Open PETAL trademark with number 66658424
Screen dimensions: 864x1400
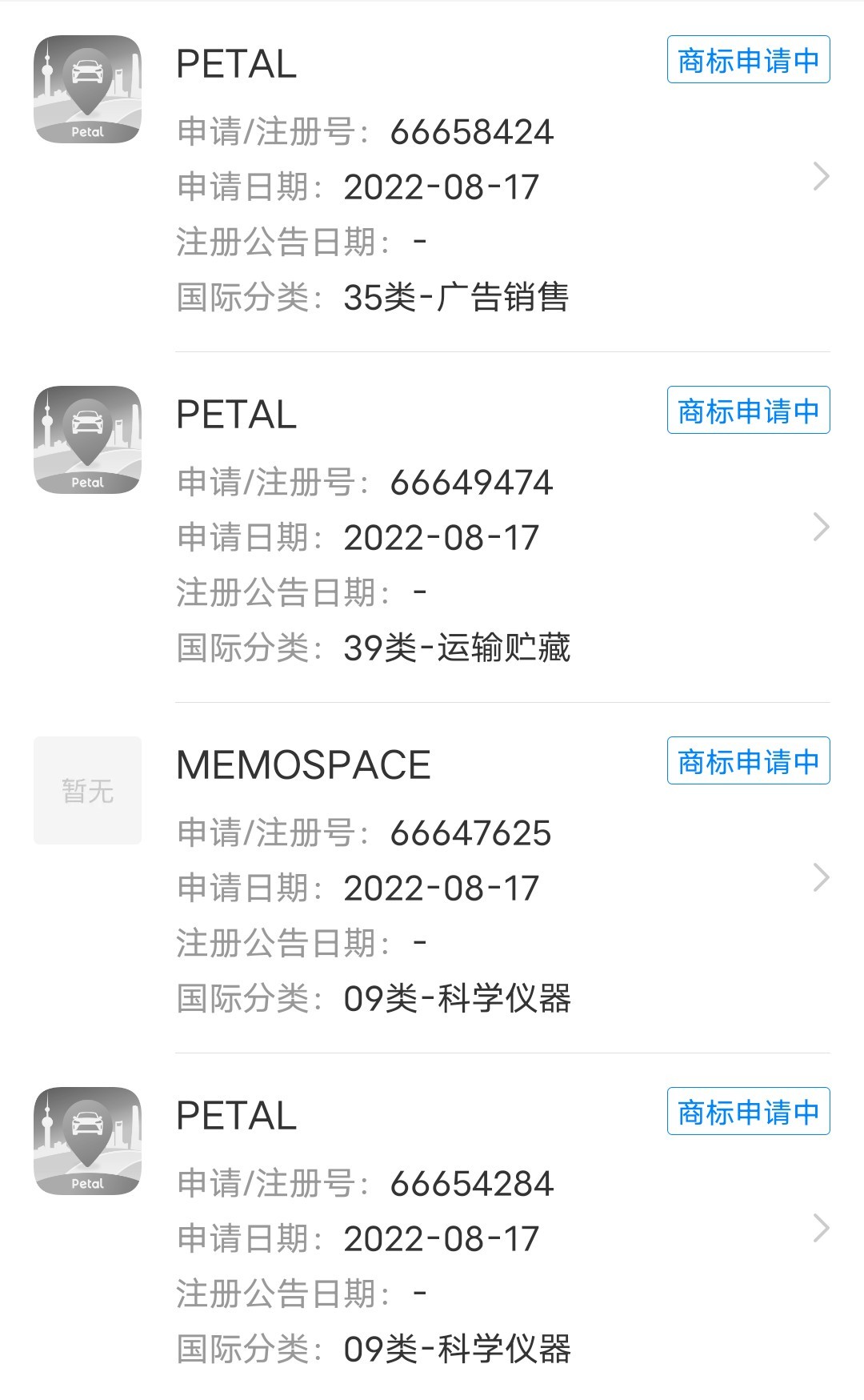432,176
